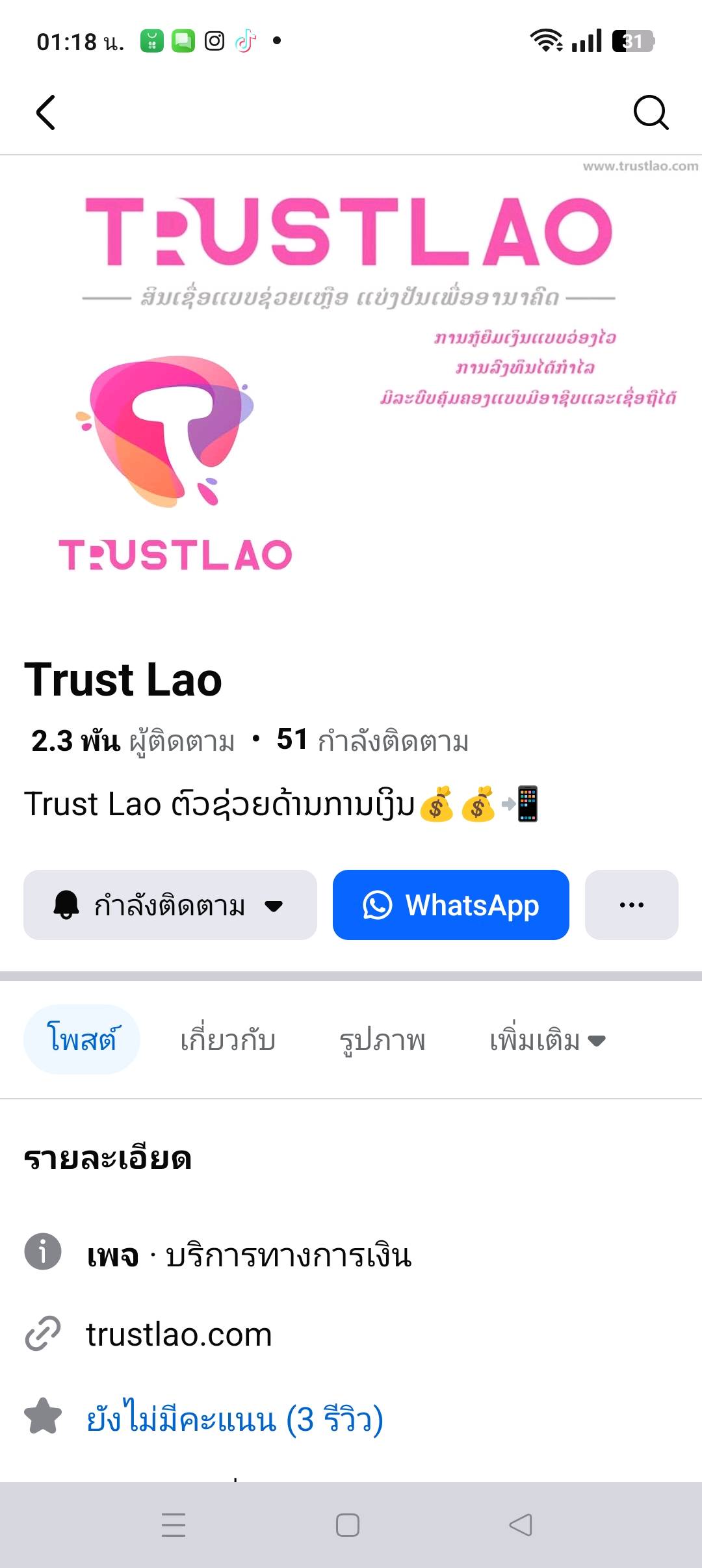Expand the เพิ่มเติม tab menu
This screenshot has height=1568, width=702.
click(547, 1039)
